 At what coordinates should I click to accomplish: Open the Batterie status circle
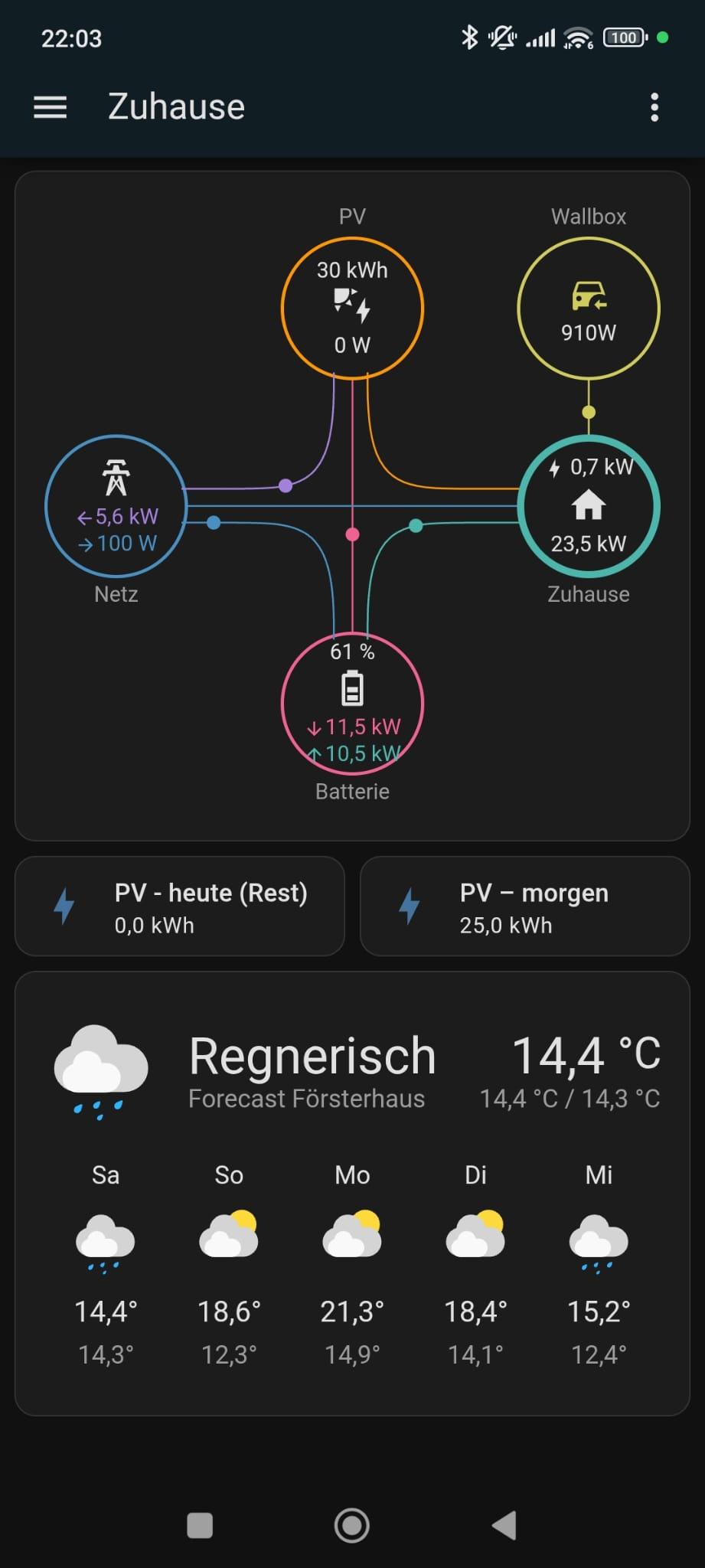pos(352,704)
